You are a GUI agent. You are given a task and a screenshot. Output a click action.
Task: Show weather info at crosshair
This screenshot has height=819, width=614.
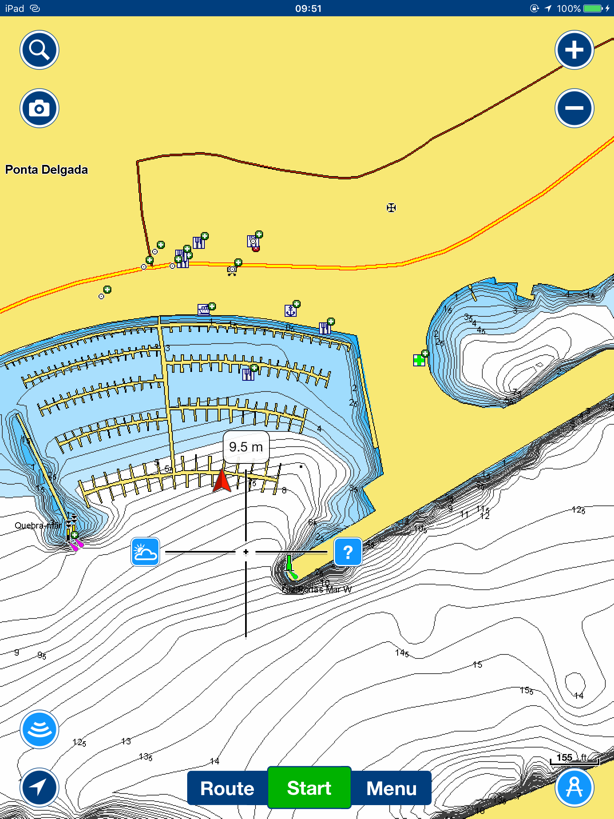pyautogui.click(x=145, y=551)
